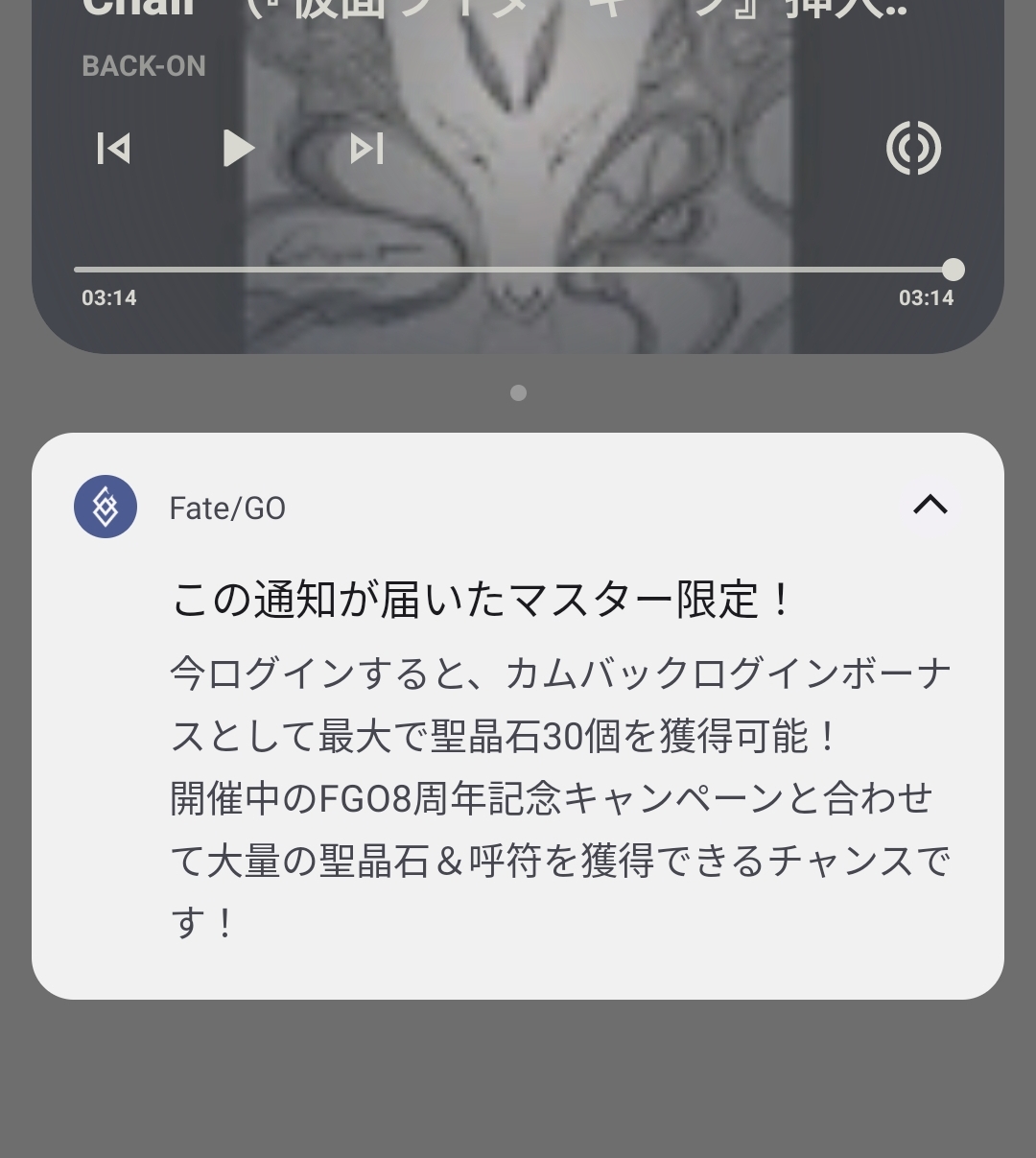The width and height of the screenshot is (1036, 1158).
Task: Skip to the next track
Action: (x=366, y=149)
